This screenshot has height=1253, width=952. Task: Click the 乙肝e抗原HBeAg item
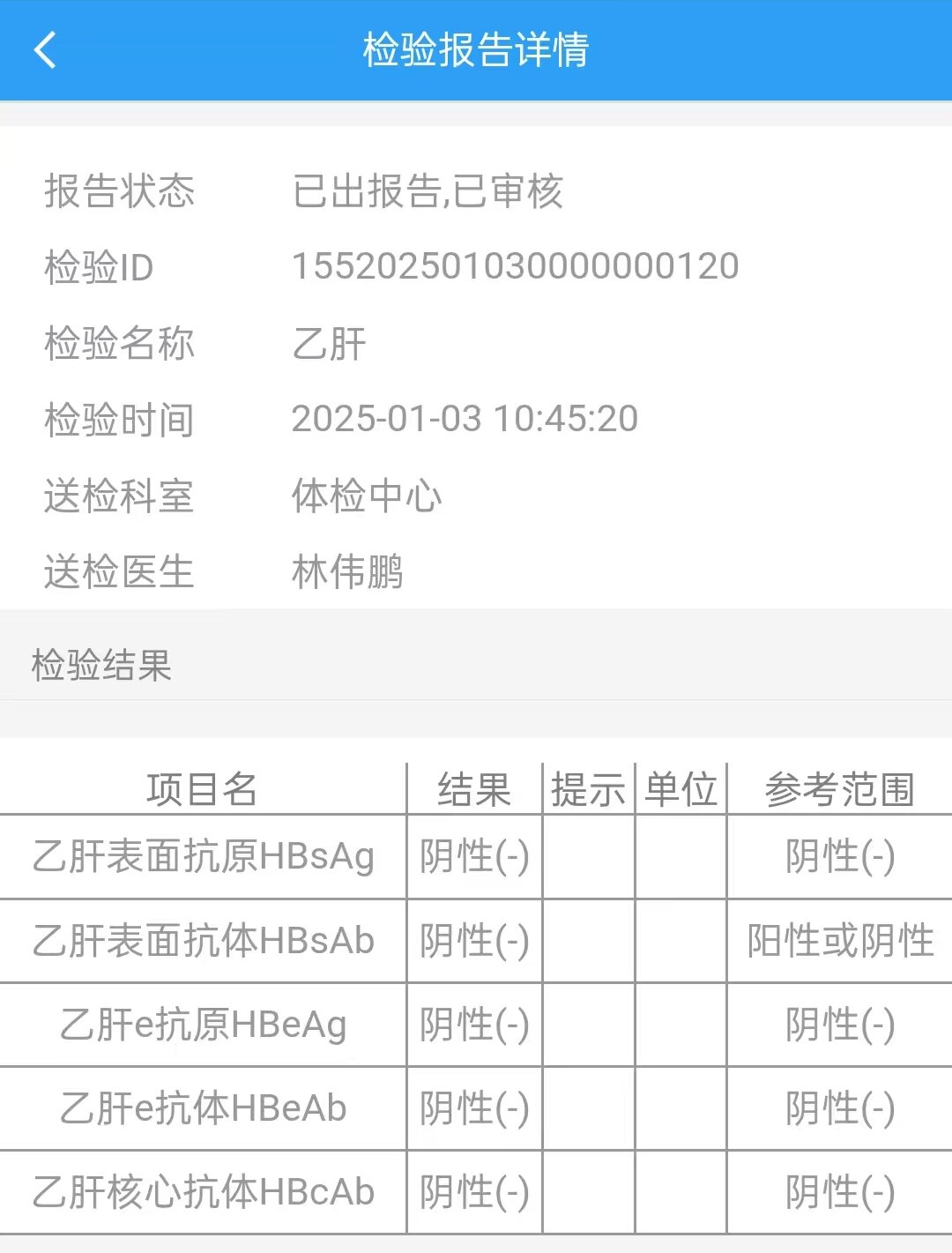pyautogui.click(x=204, y=1026)
